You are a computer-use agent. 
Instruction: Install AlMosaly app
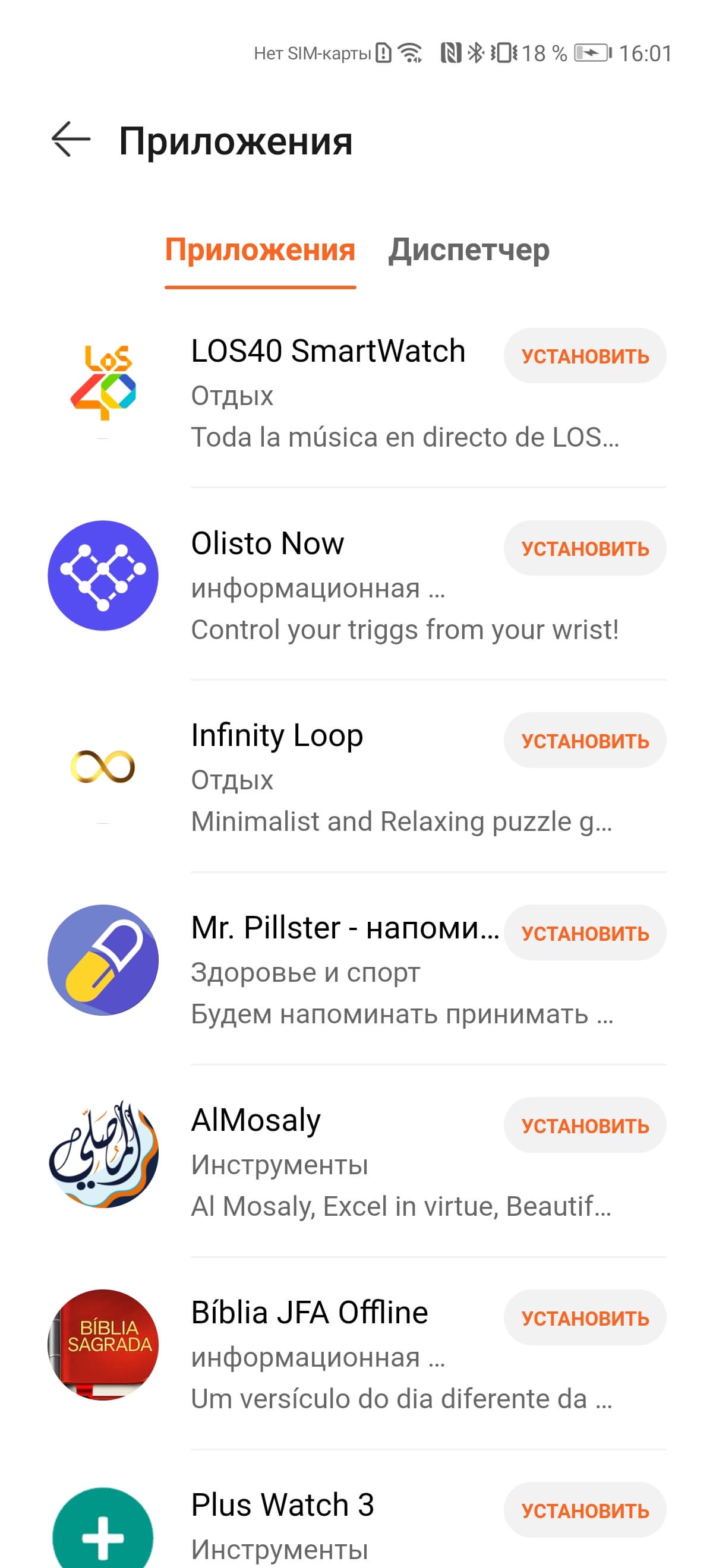click(585, 1126)
